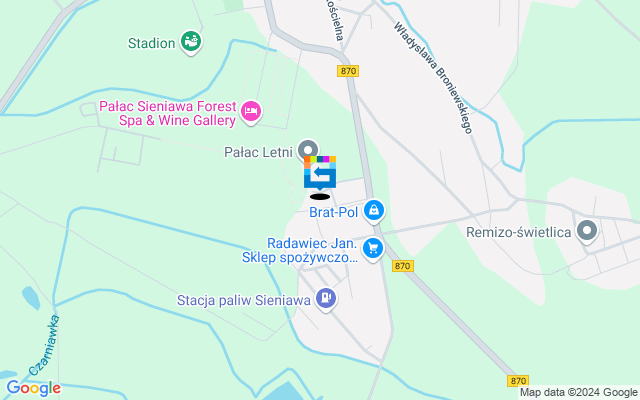Open the Brat-Pol shop marker
Screen dimensions: 640x400
coord(374,210)
